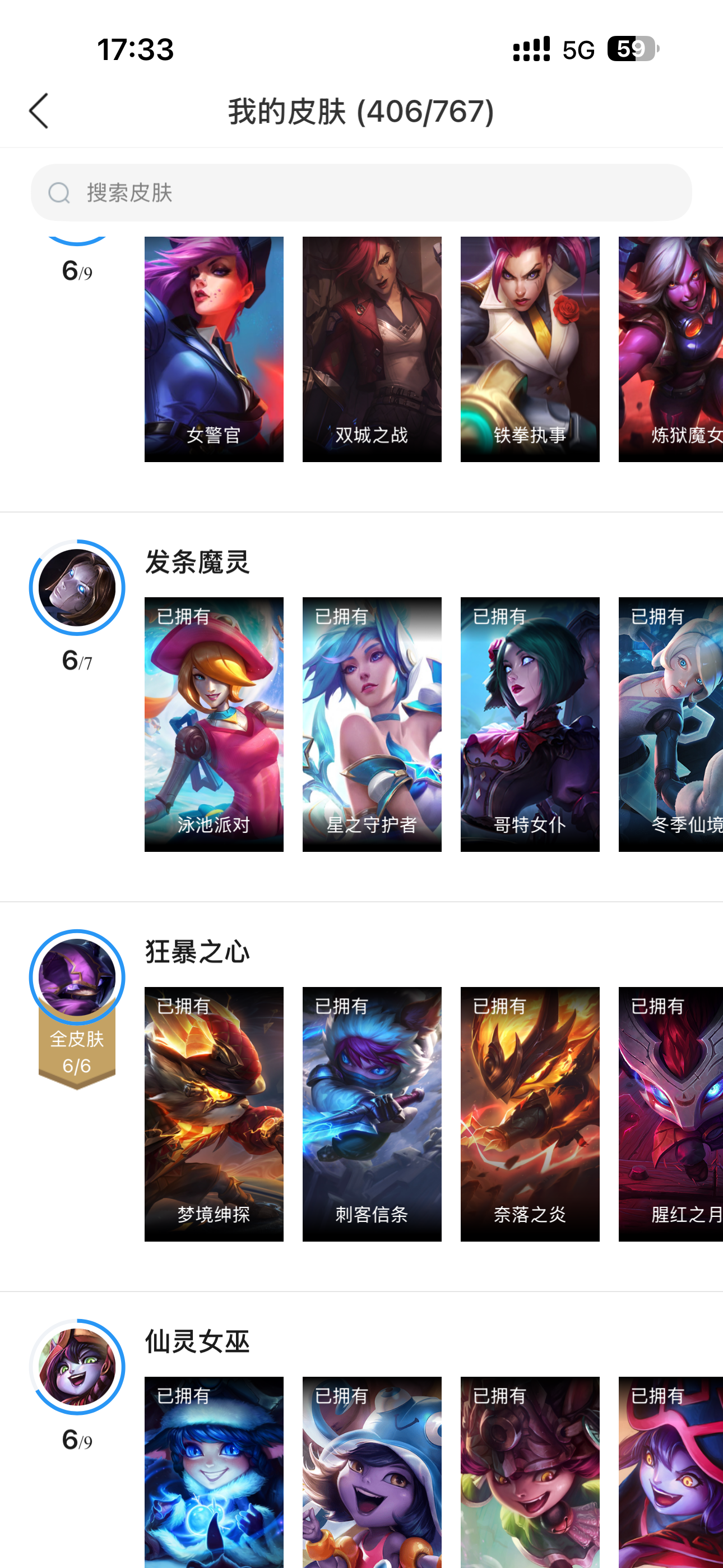The height and width of the screenshot is (1568, 723).
Task: View the 哥特女仆 skin
Action: [530, 725]
